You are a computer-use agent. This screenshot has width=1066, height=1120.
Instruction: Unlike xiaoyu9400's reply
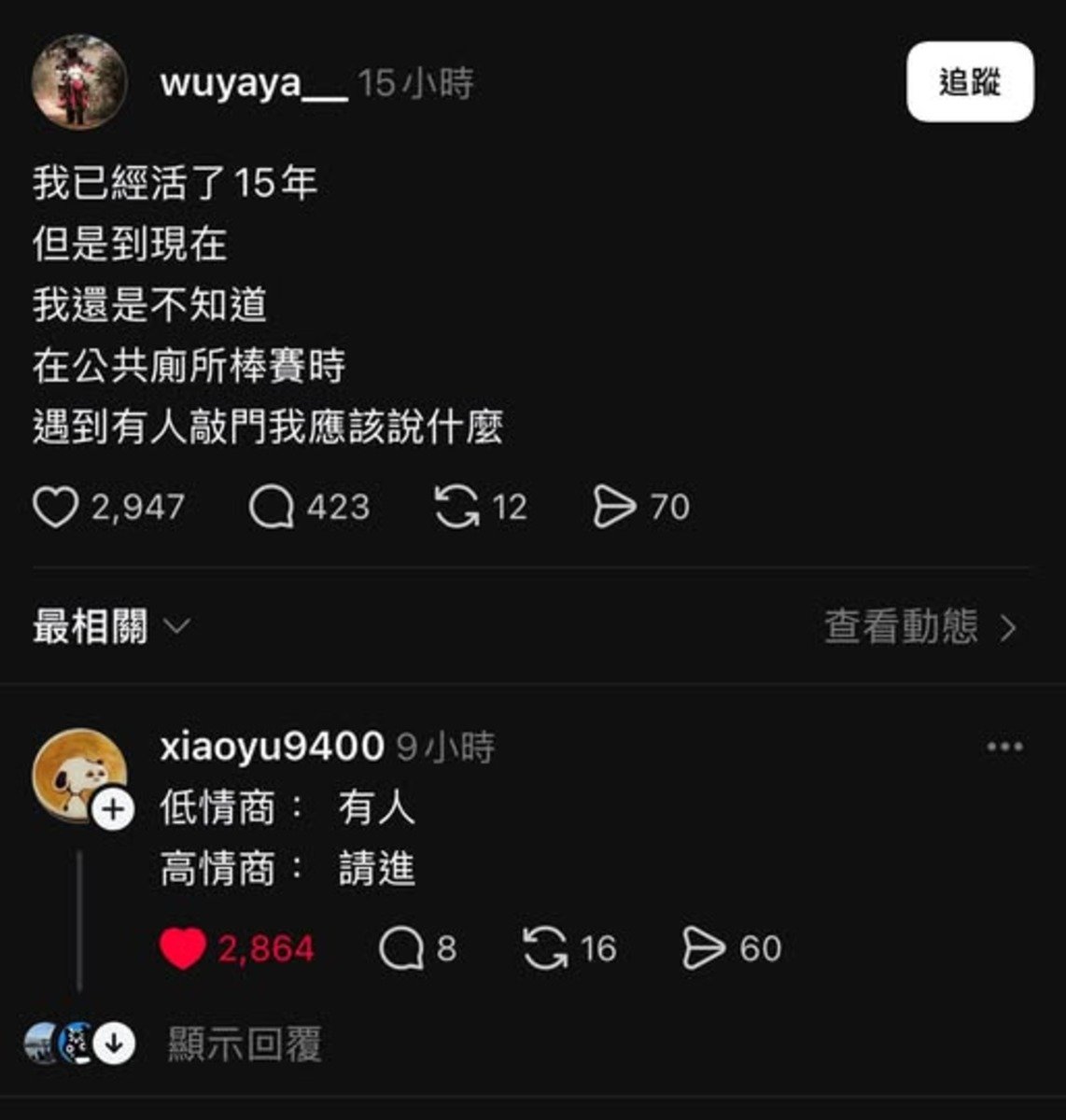(182, 949)
